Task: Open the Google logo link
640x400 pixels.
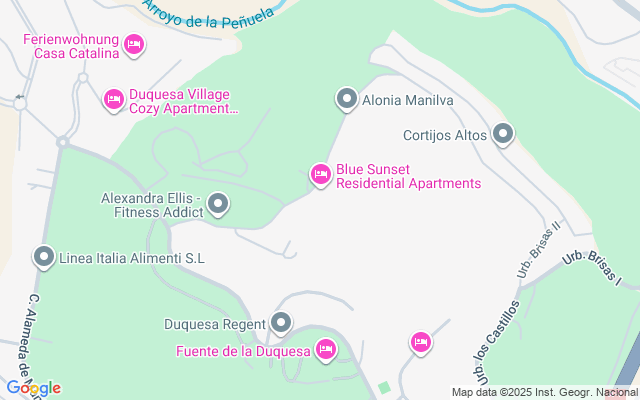Action: point(33,388)
